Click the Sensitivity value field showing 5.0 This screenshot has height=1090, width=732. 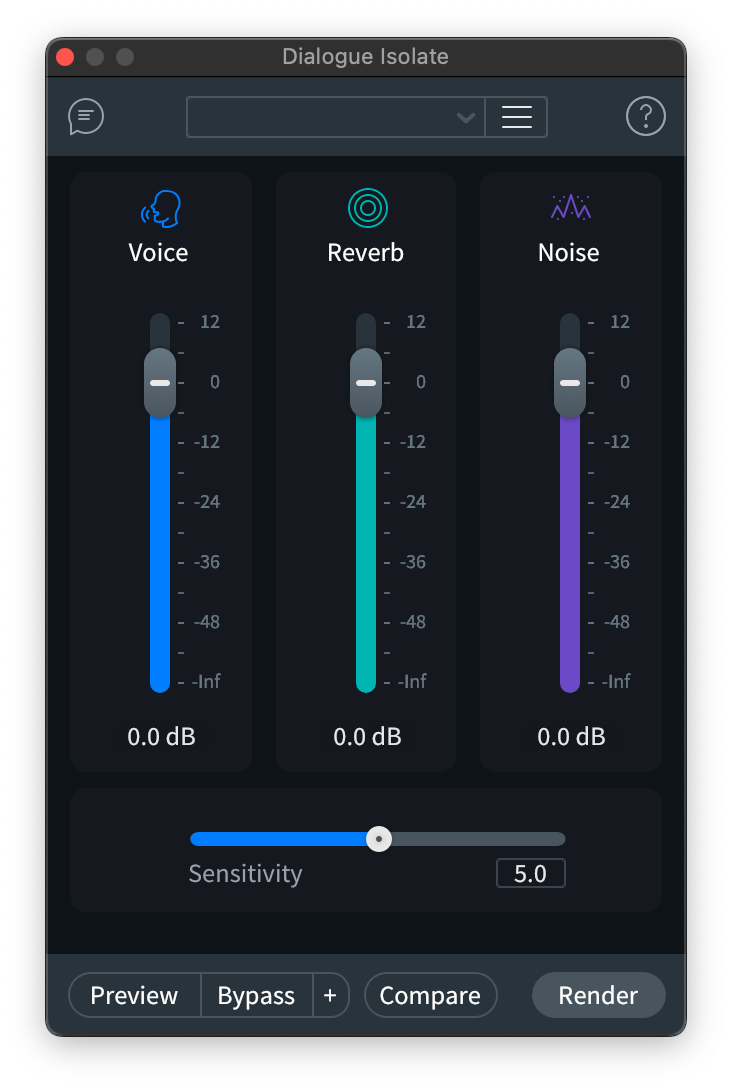pyautogui.click(x=530, y=872)
